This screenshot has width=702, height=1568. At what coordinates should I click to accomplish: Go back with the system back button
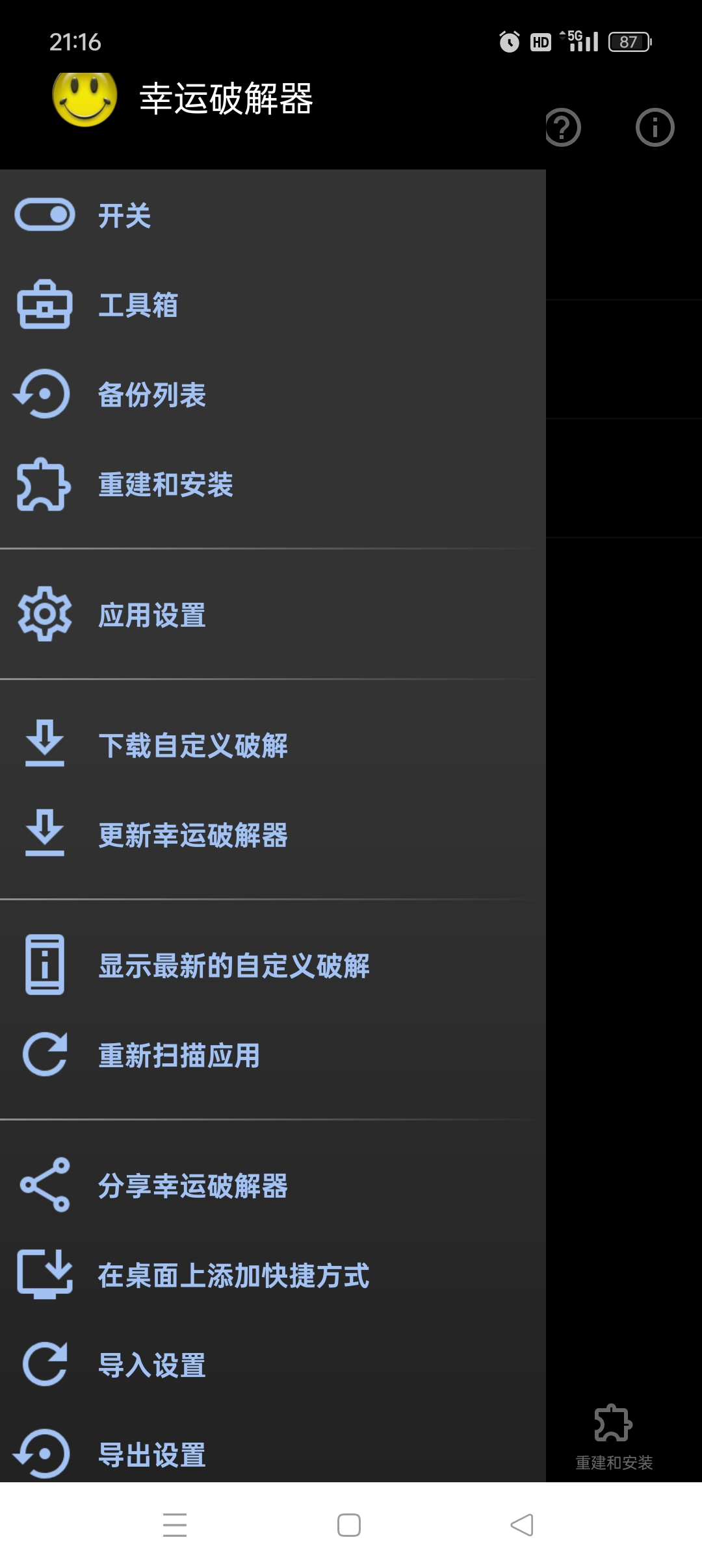[521, 1524]
